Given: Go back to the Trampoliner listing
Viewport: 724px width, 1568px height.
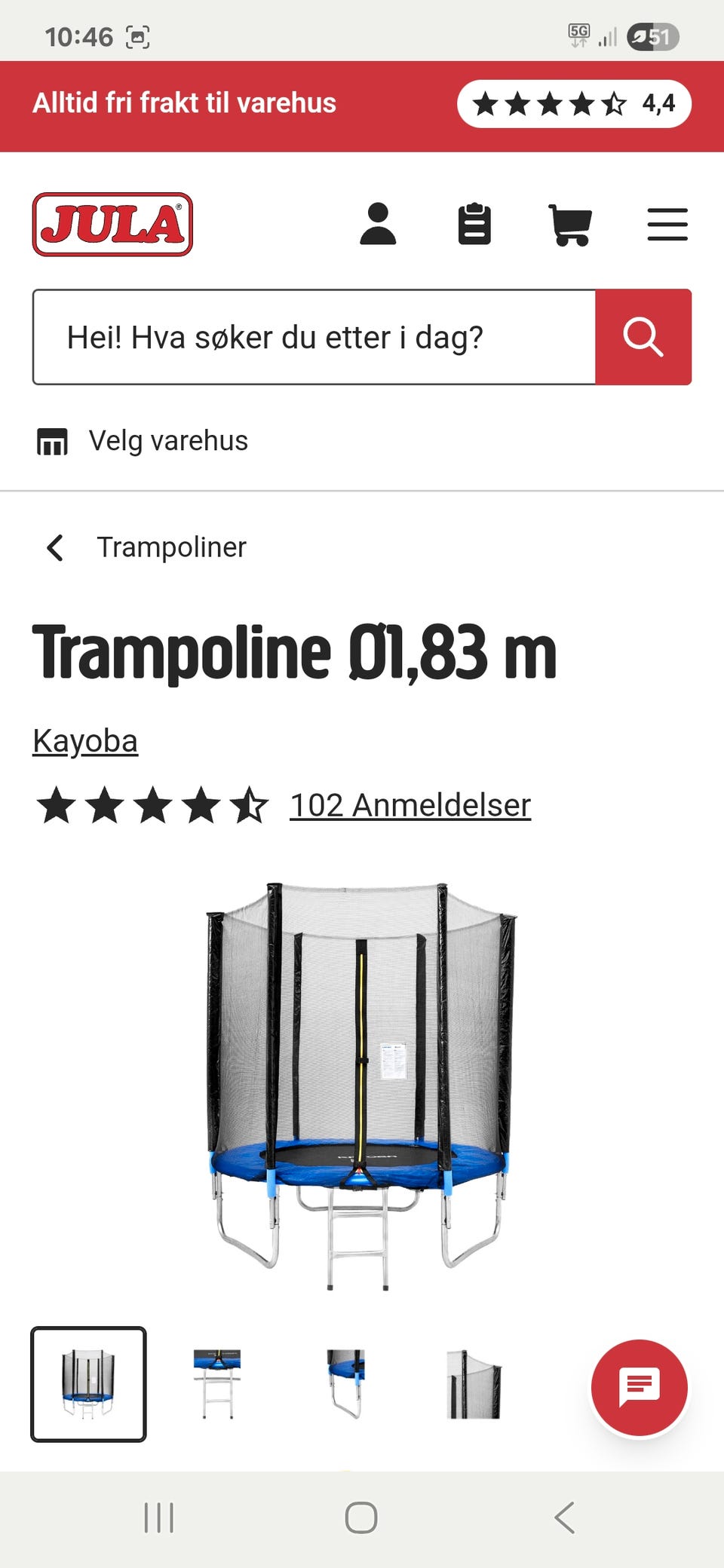Looking at the screenshot, I should [x=170, y=547].
